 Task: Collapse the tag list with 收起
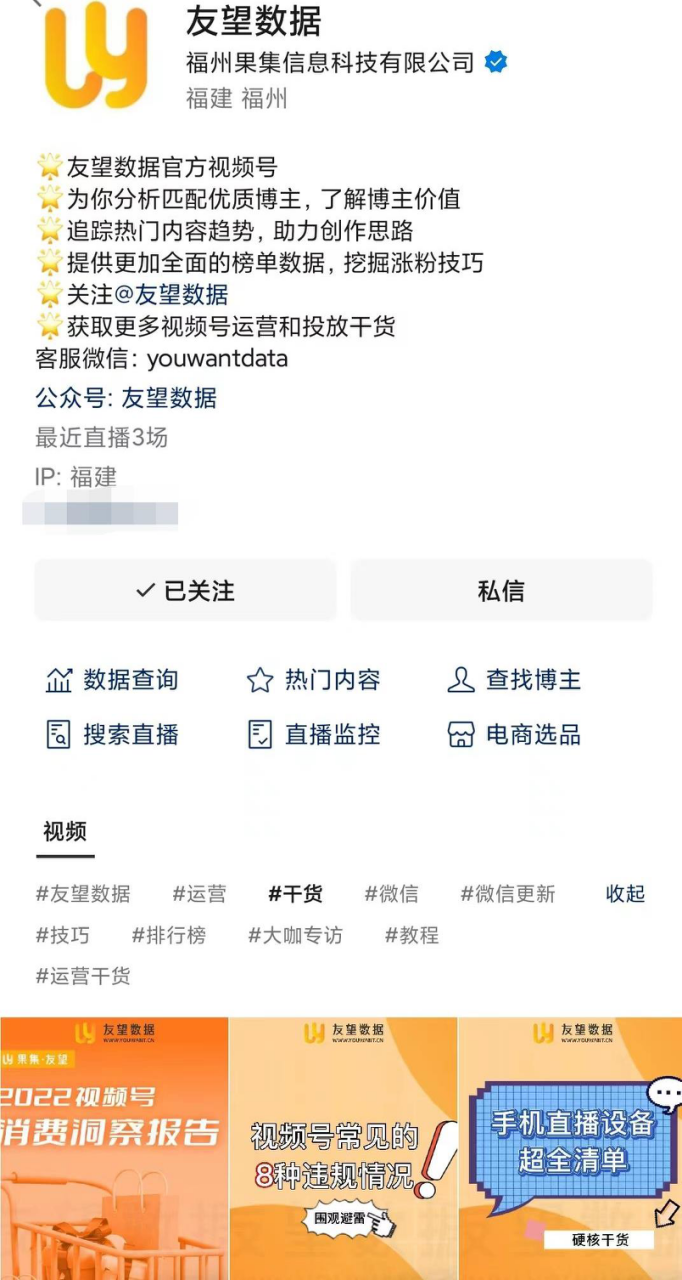point(625,894)
